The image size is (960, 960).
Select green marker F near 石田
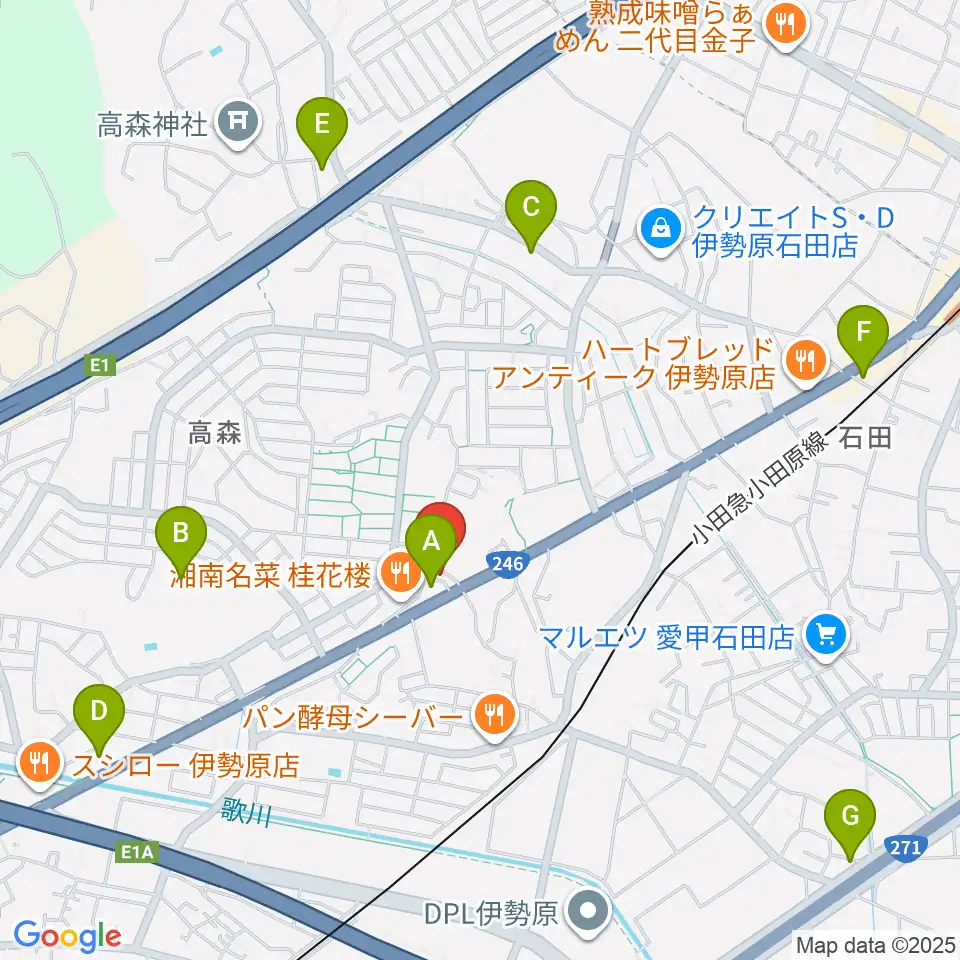coord(863,337)
